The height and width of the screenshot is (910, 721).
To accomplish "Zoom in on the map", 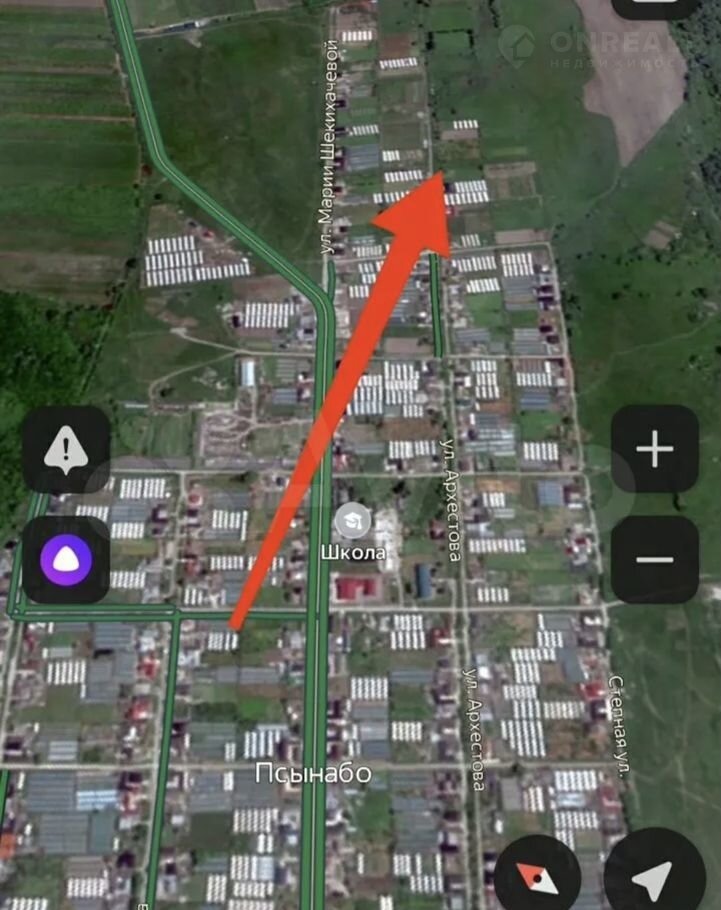I will 655,450.
